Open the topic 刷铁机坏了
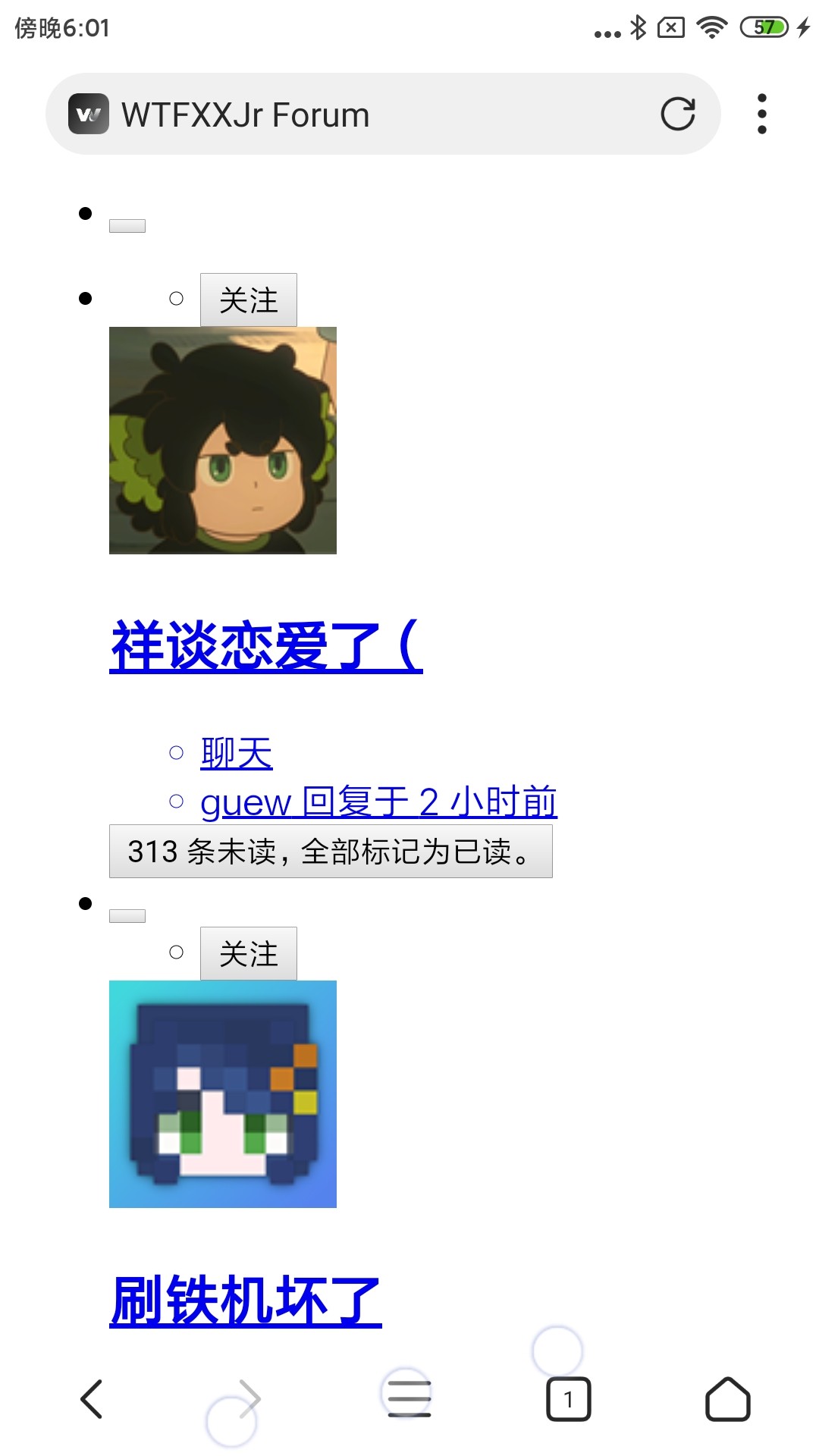The image size is (819, 1456). (x=245, y=1301)
